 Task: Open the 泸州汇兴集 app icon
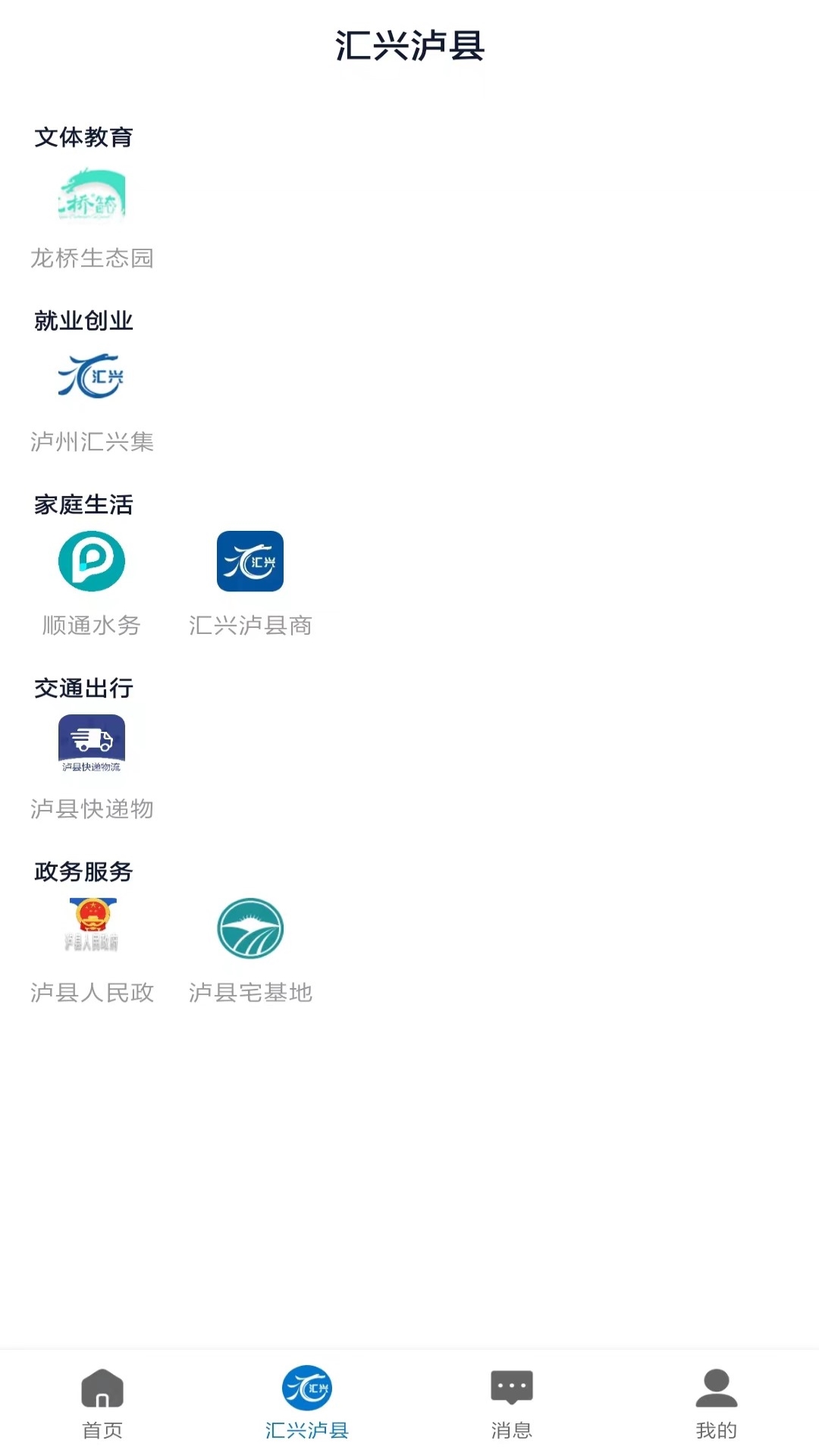(x=93, y=379)
